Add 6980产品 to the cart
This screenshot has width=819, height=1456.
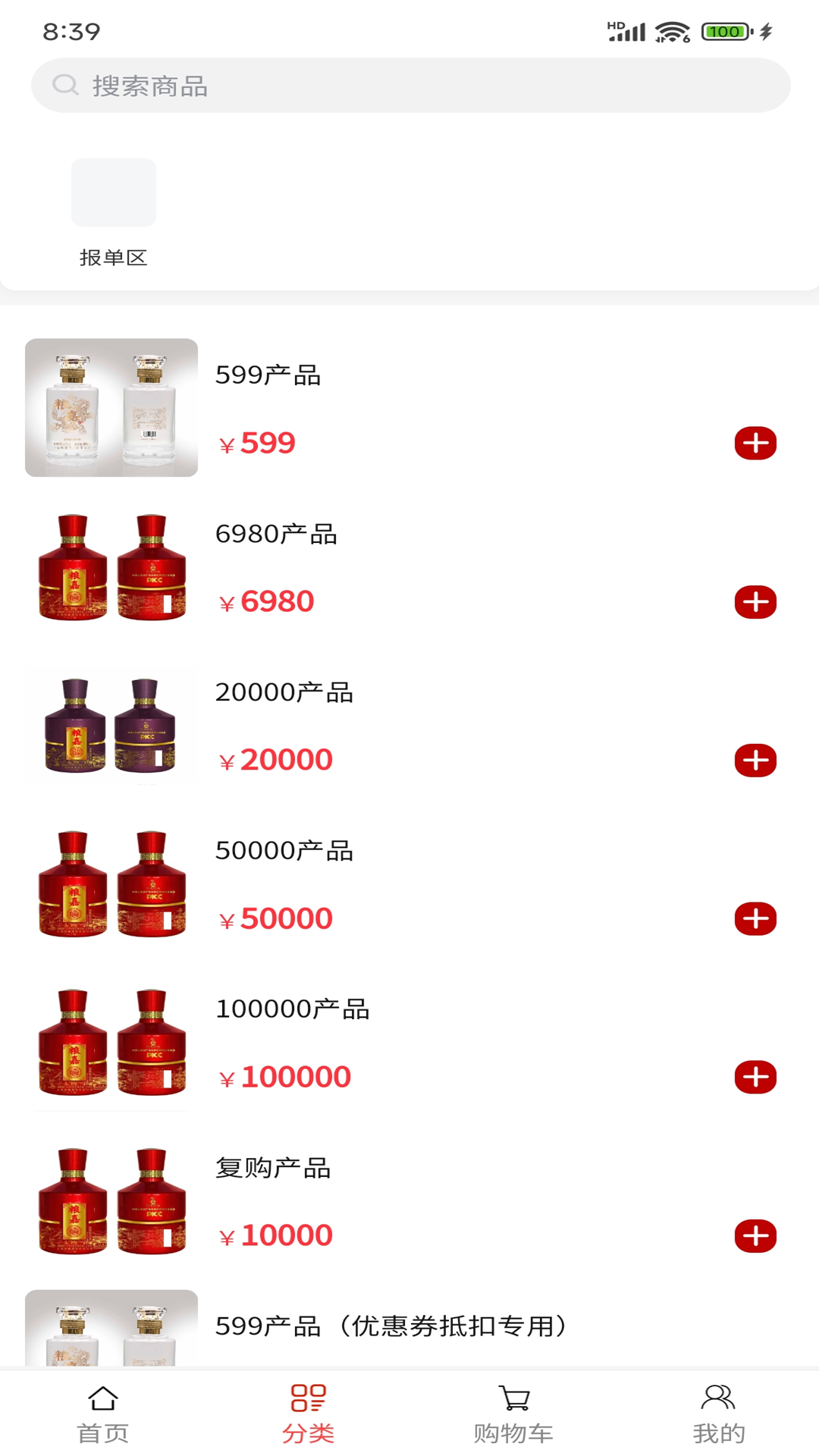coord(755,602)
